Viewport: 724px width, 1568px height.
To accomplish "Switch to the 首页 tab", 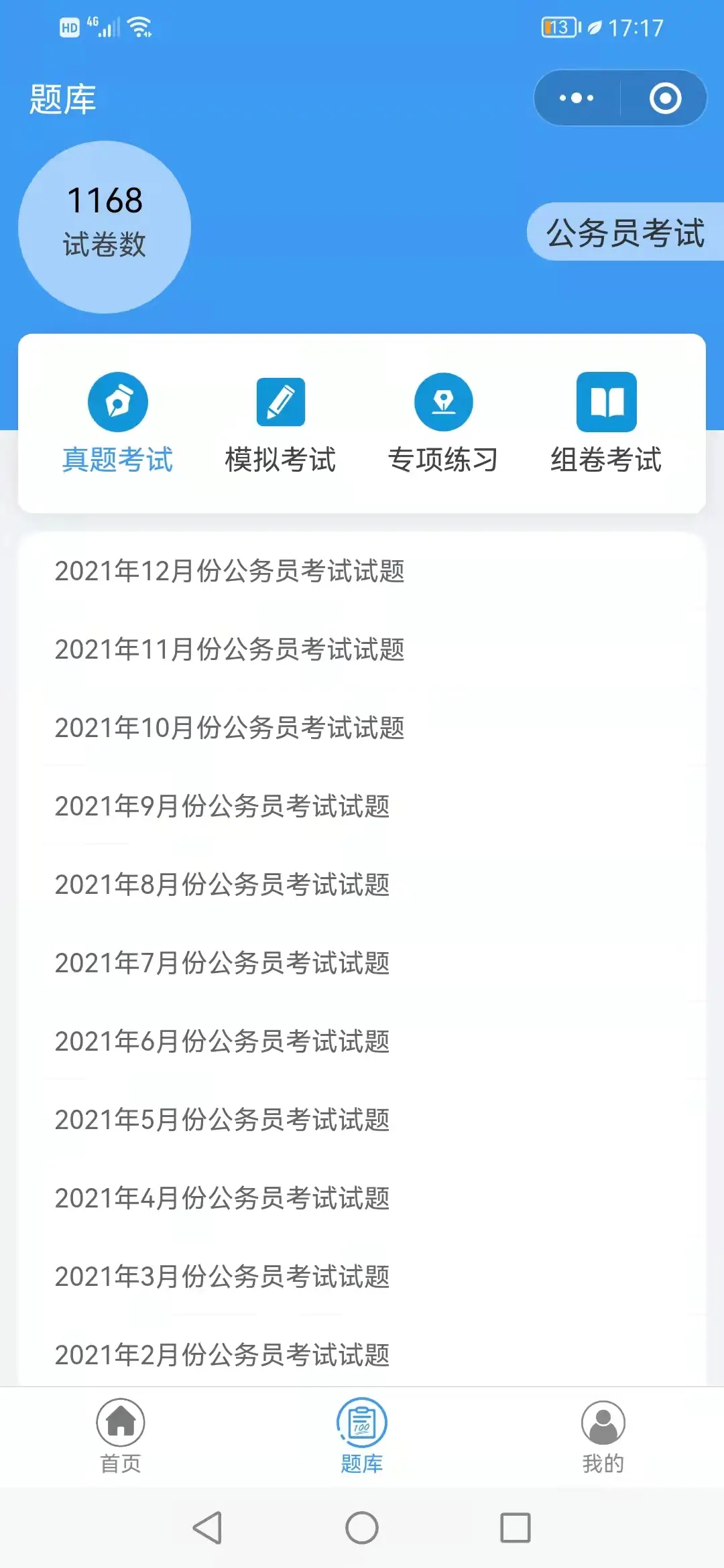I will pos(121,1435).
